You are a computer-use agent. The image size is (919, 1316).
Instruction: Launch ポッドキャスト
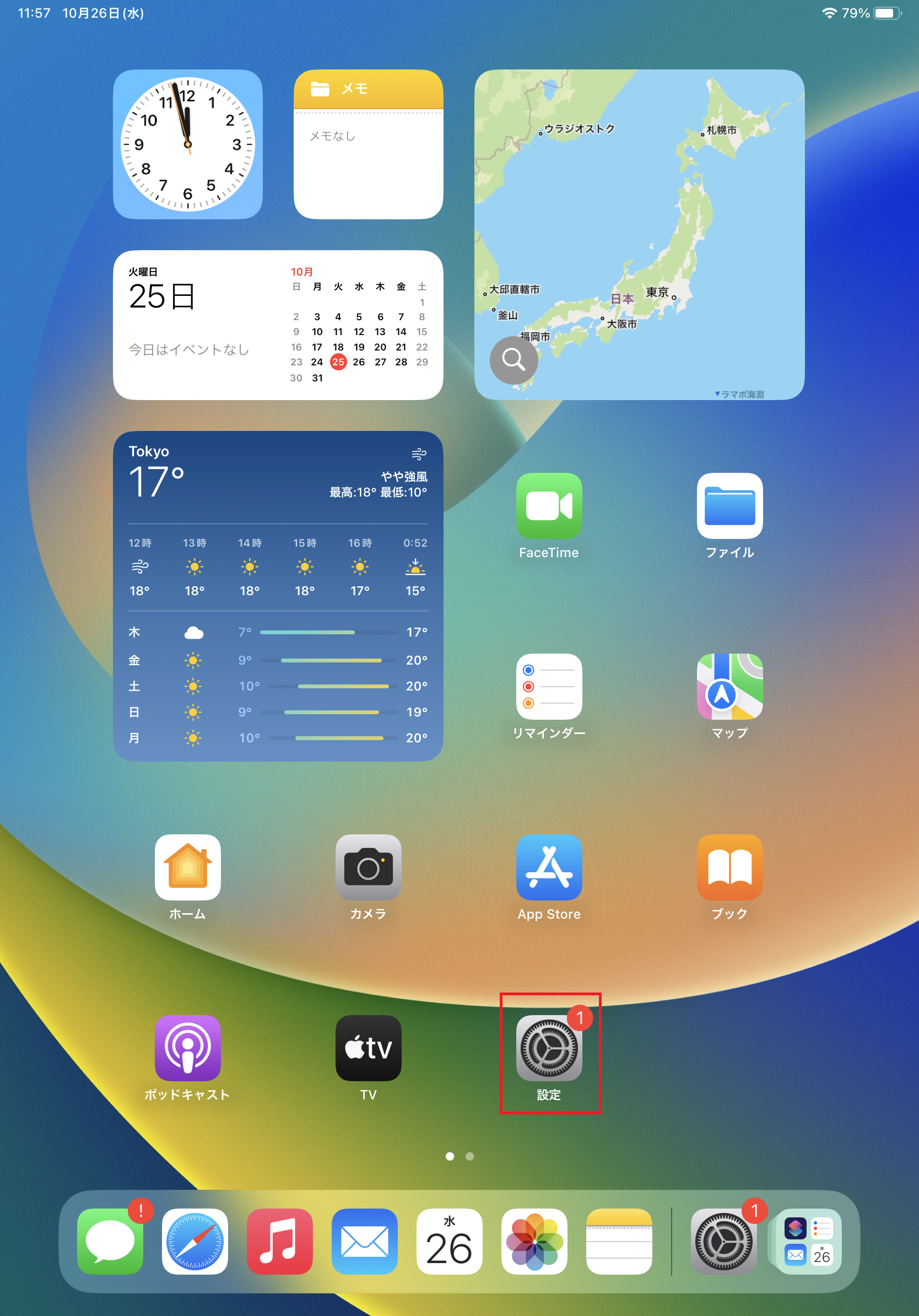coord(187,1048)
